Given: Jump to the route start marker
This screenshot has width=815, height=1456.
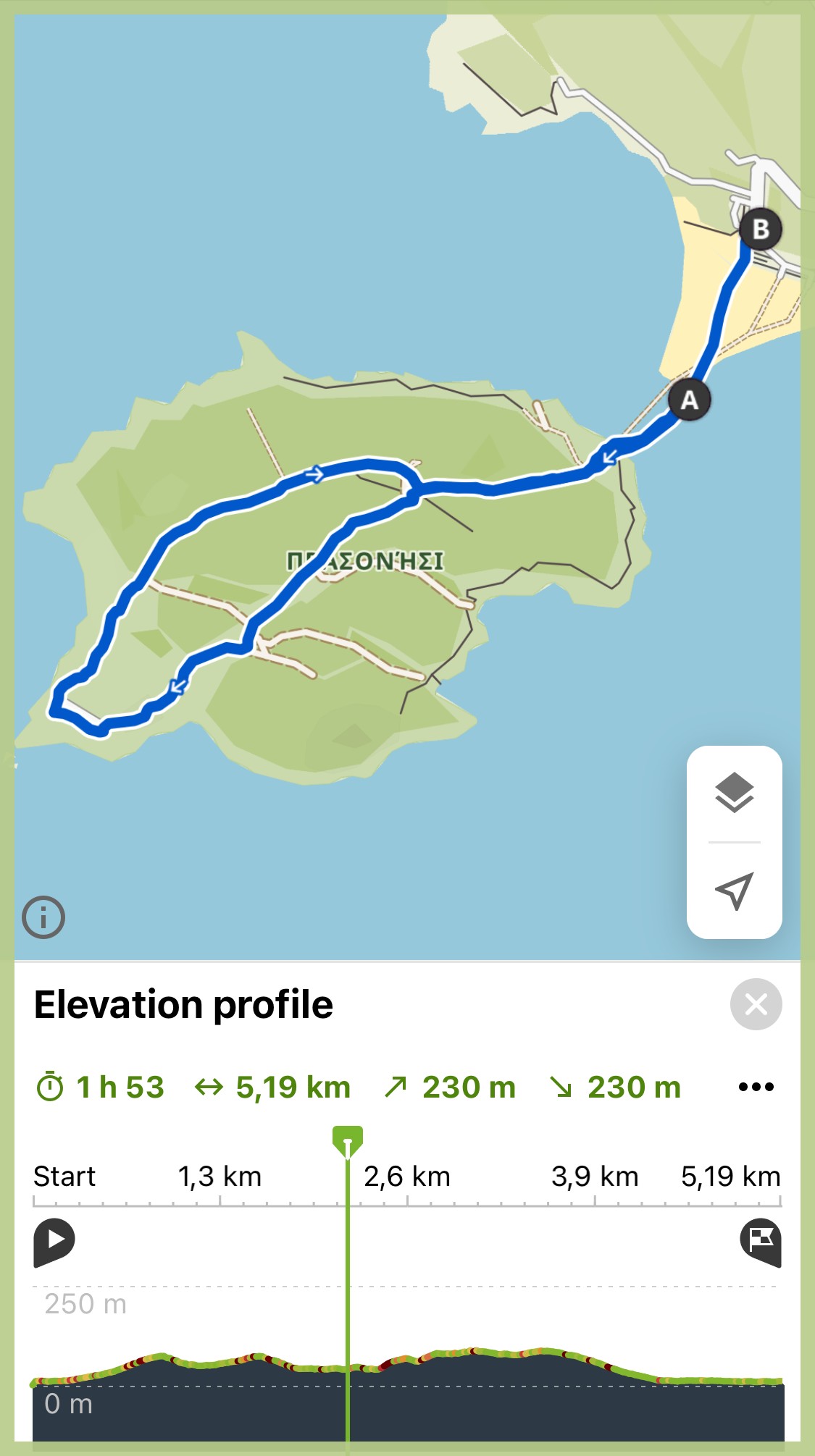Looking at the screenshot, I should tap(54, 1241).
